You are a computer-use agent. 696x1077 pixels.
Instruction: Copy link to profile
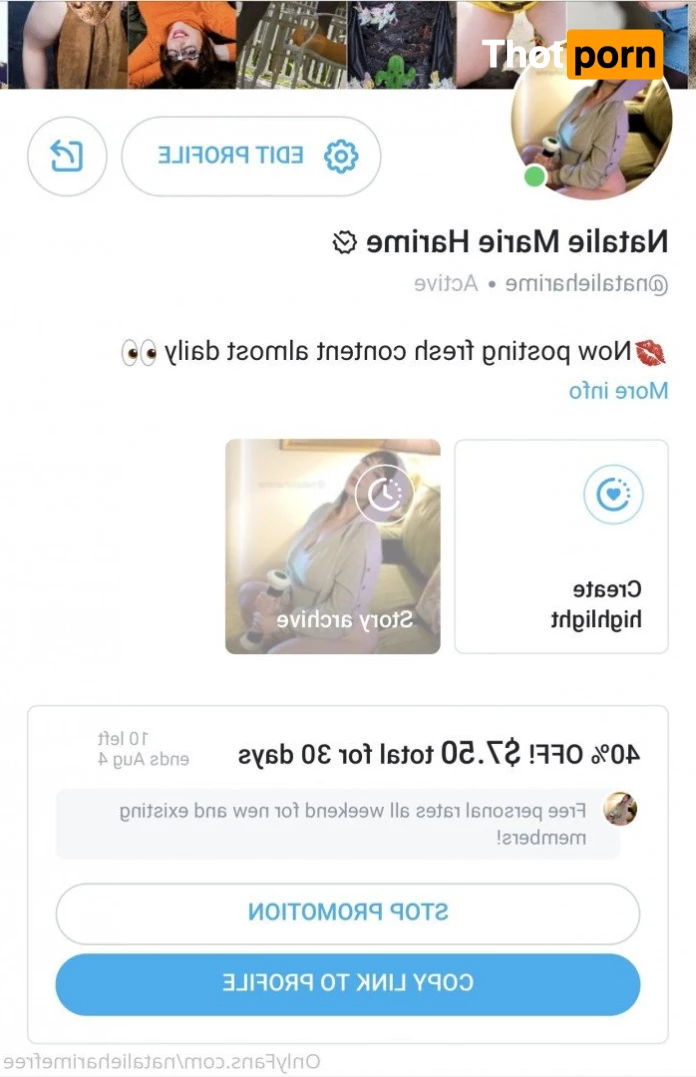(347, 983)
